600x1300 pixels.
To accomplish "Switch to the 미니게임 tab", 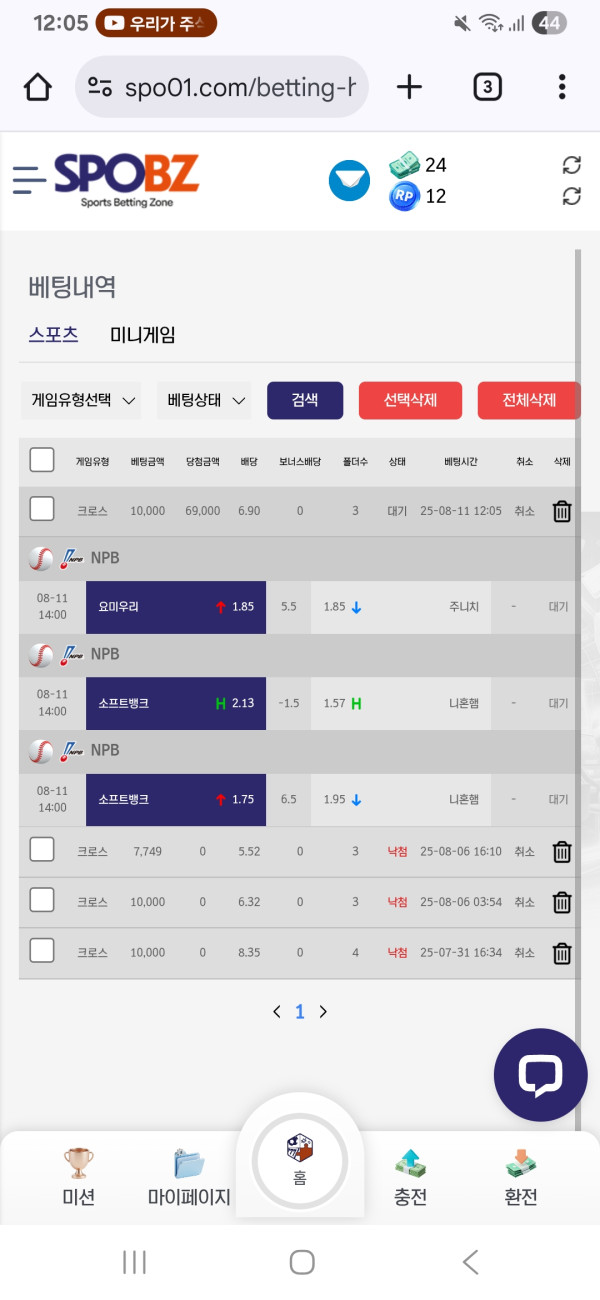I will [x=143, y=335].
